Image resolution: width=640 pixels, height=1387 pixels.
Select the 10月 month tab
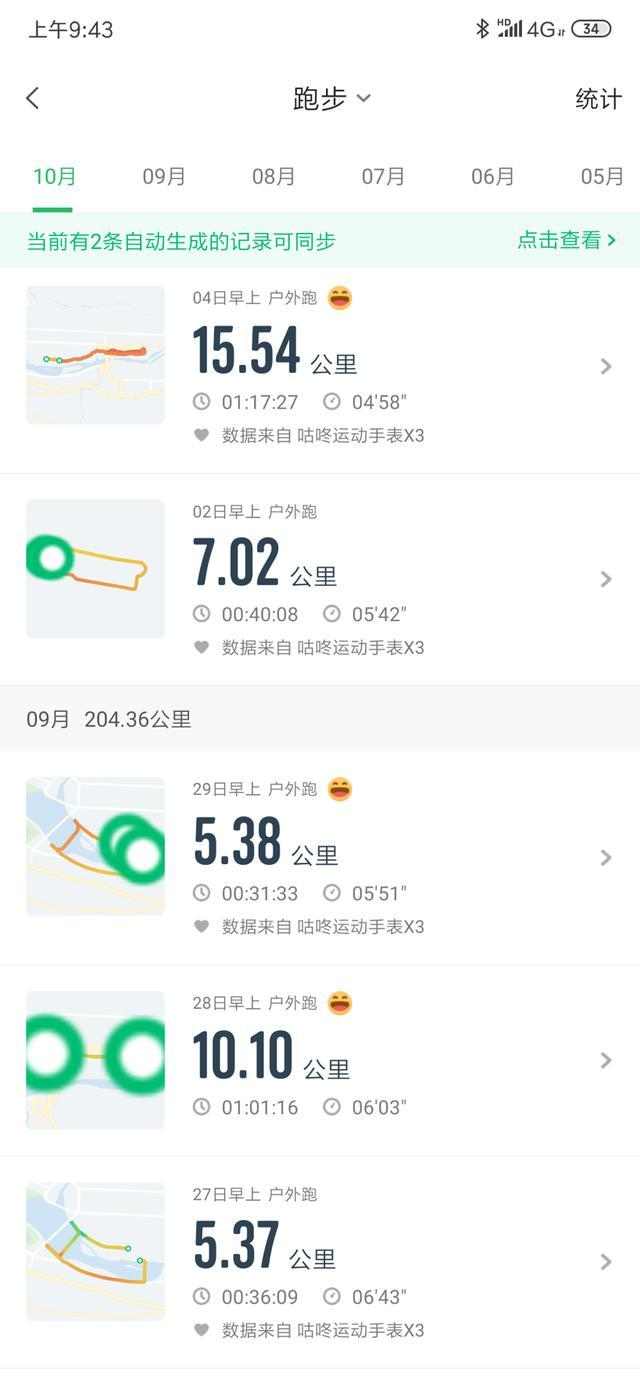(54, 177)
